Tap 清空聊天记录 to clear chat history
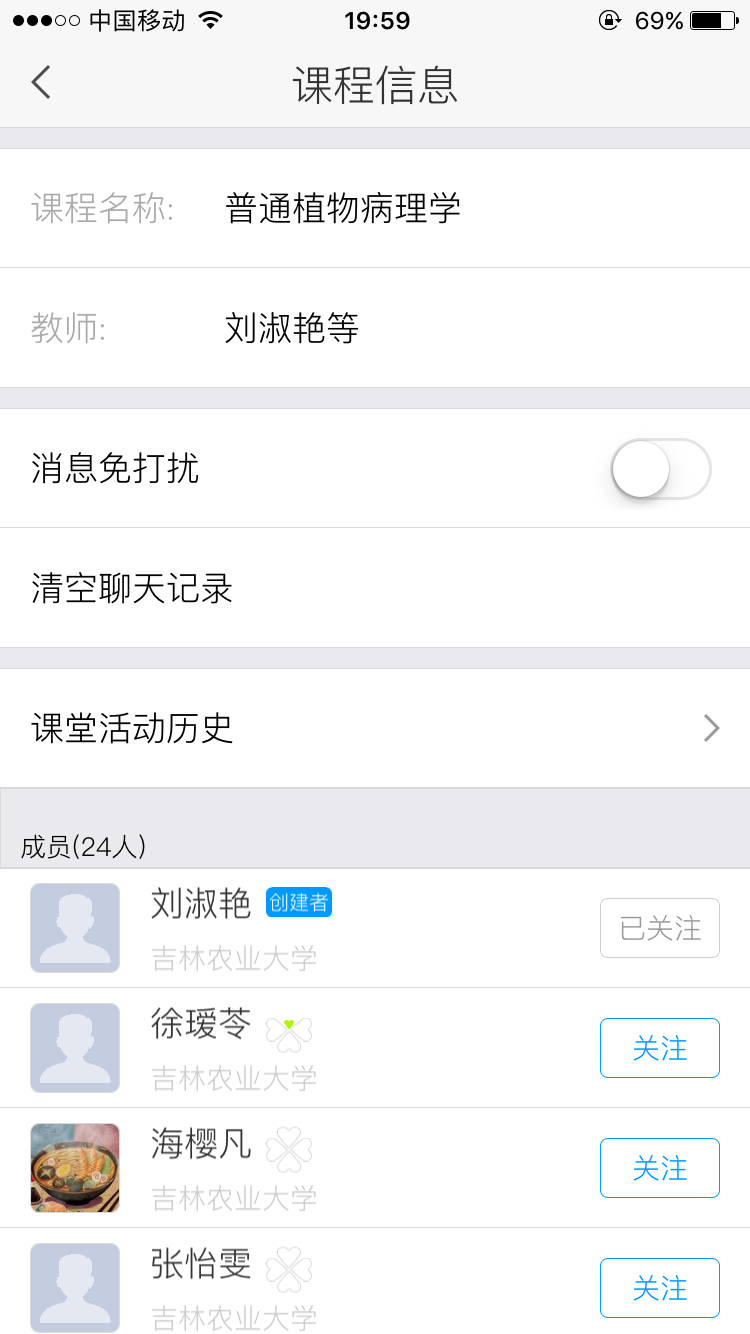This screenshot has width=750, height=1334. click(x=132, y=588)
